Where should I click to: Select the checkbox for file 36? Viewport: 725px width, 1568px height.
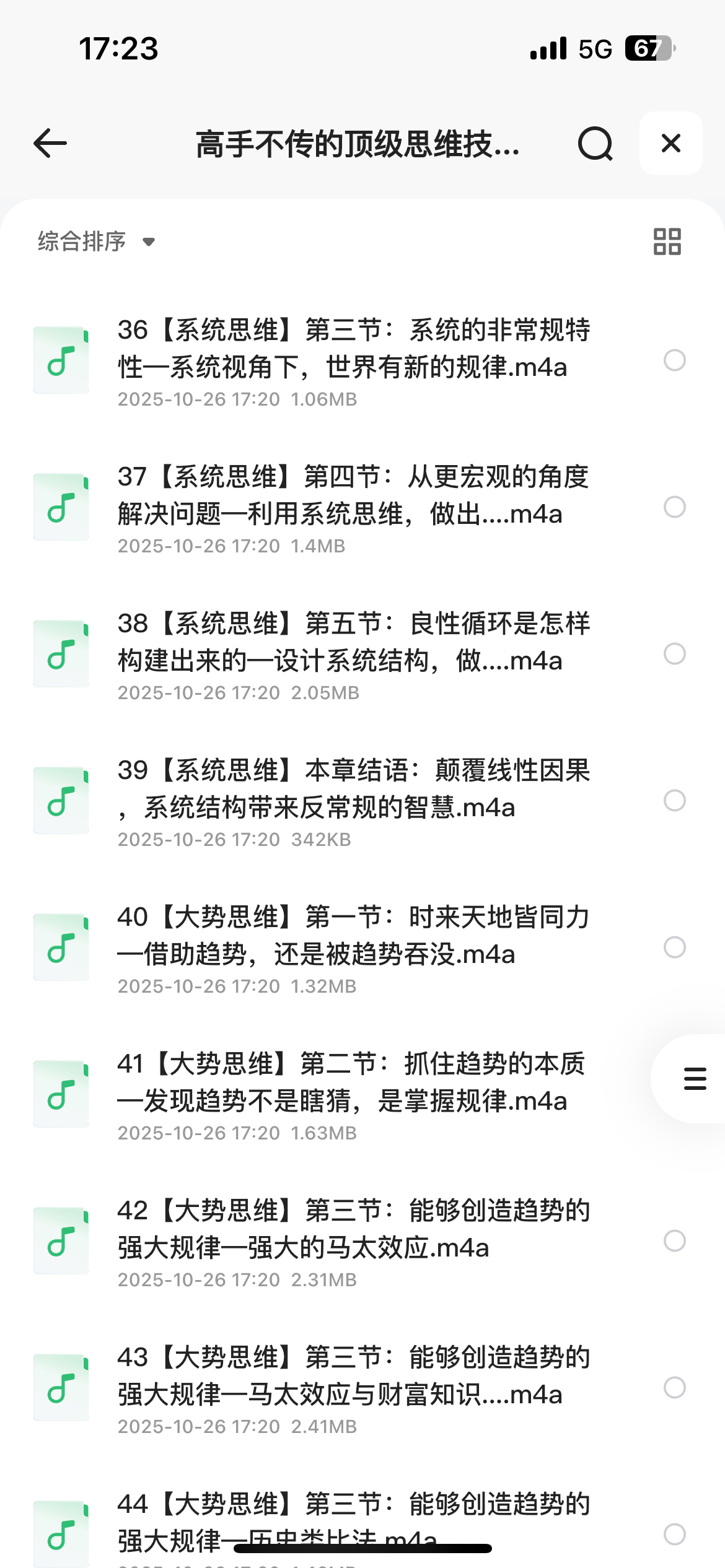(674, 360)
